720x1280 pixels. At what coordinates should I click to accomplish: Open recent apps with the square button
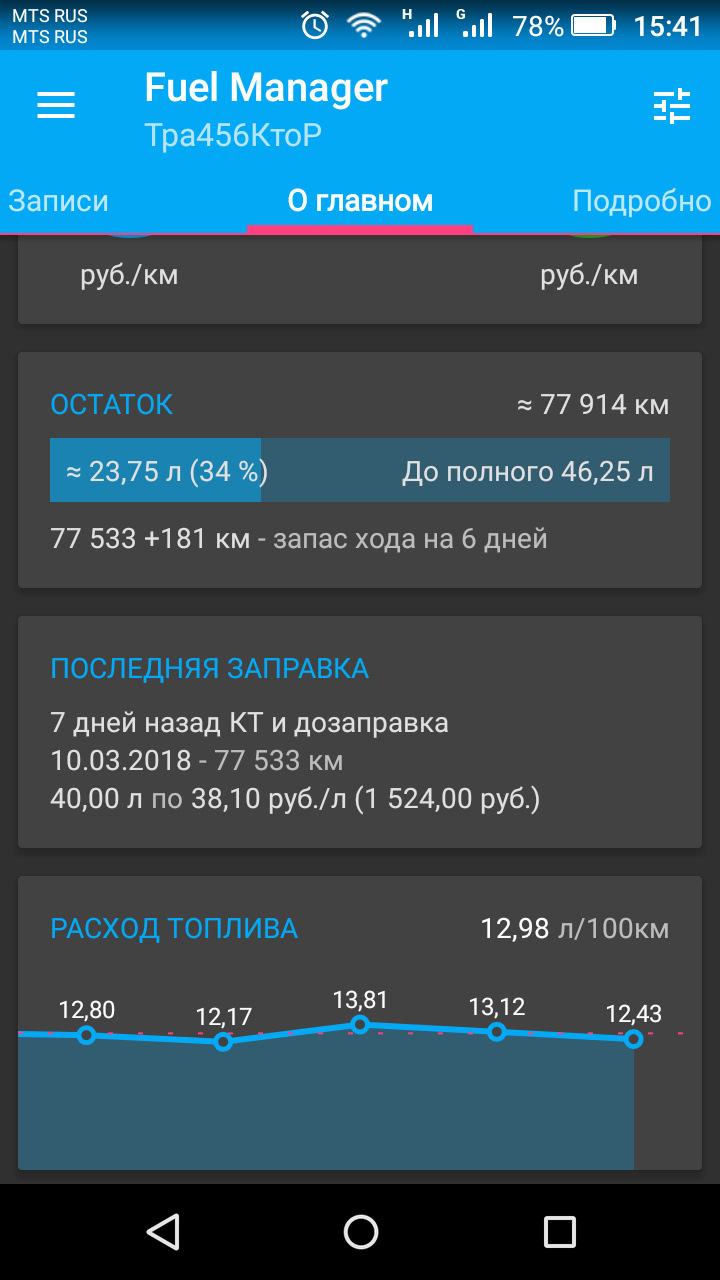coord(558,1232)
